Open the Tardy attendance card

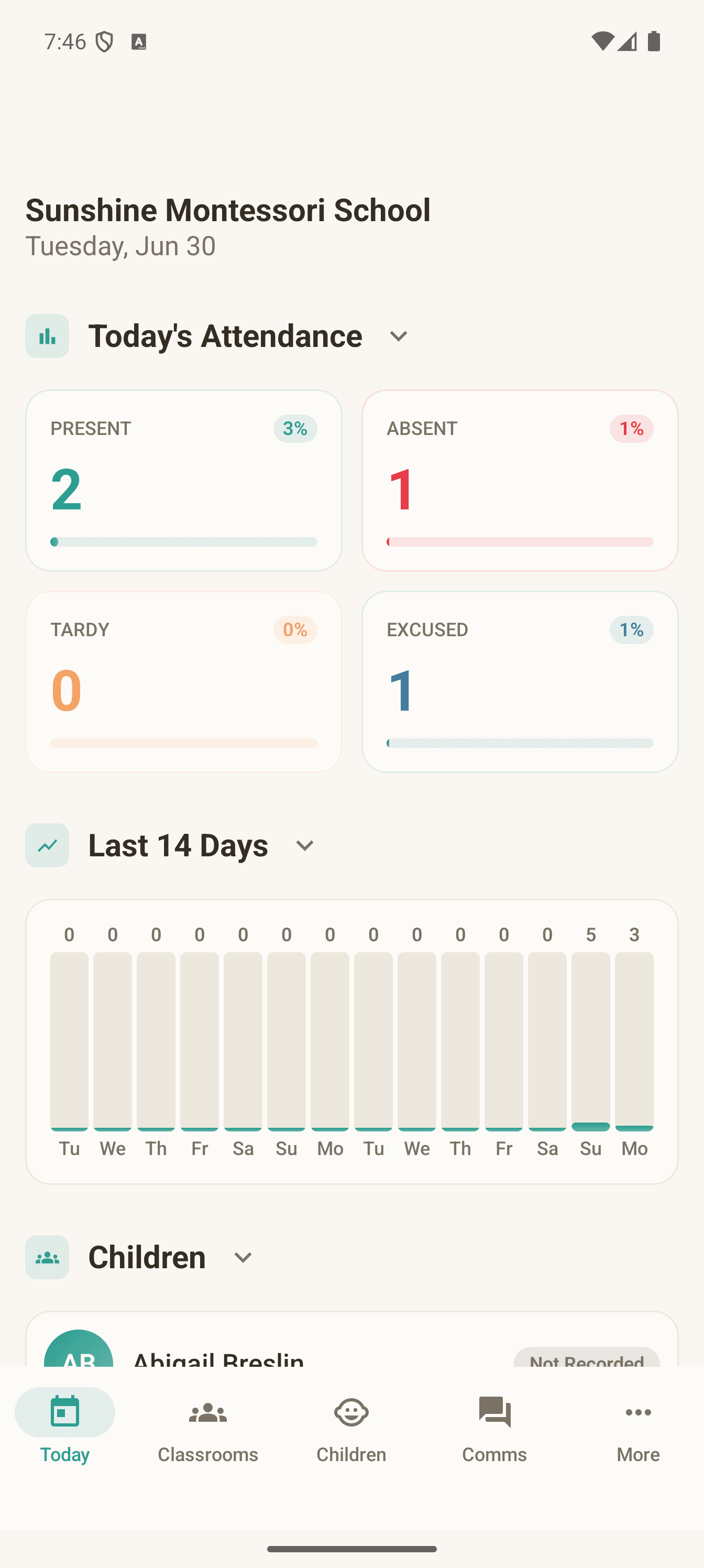click(184, 682)
